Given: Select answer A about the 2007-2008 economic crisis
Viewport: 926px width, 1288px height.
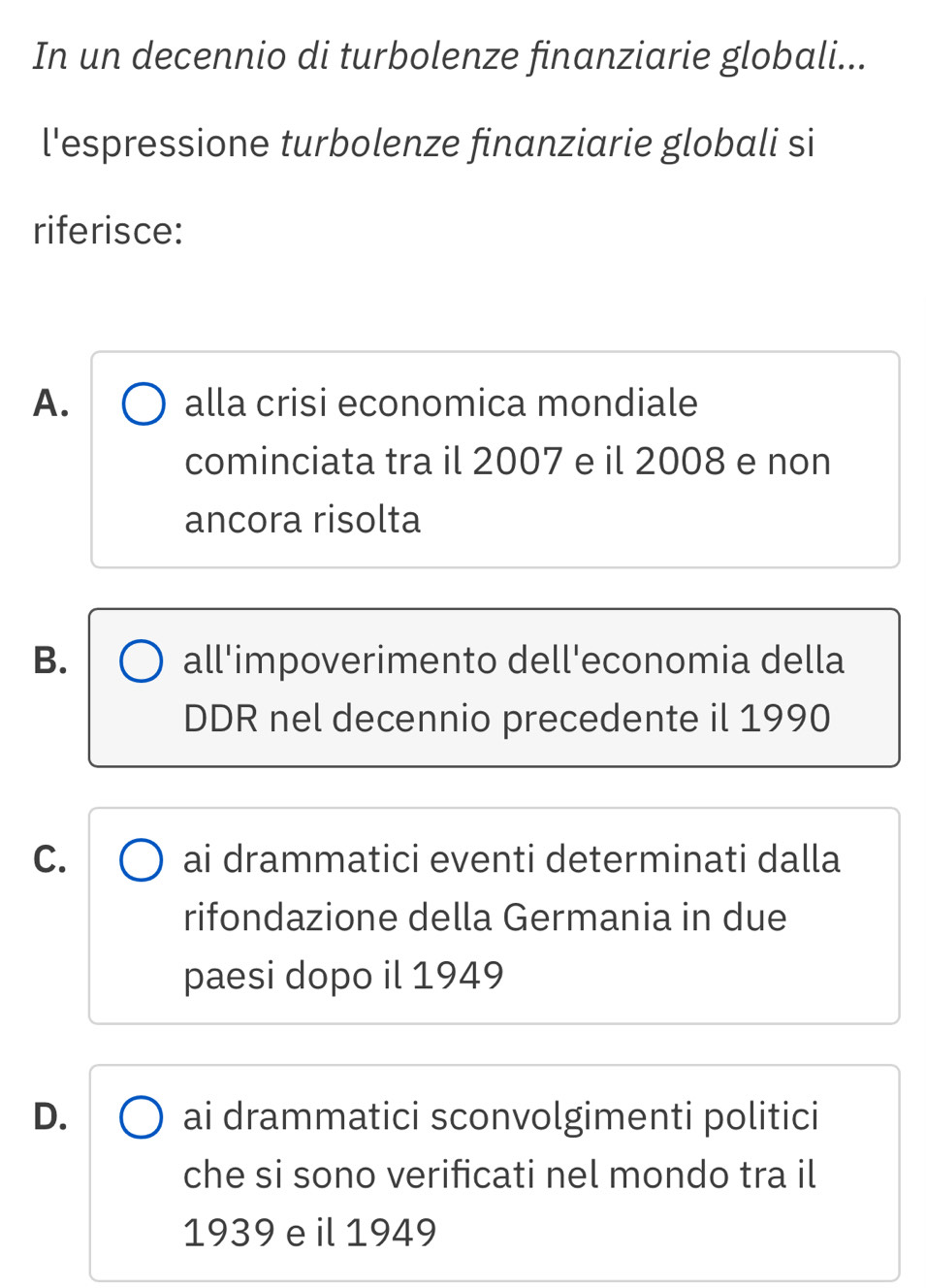Looking at the screenshot, I should coord(144,404).
